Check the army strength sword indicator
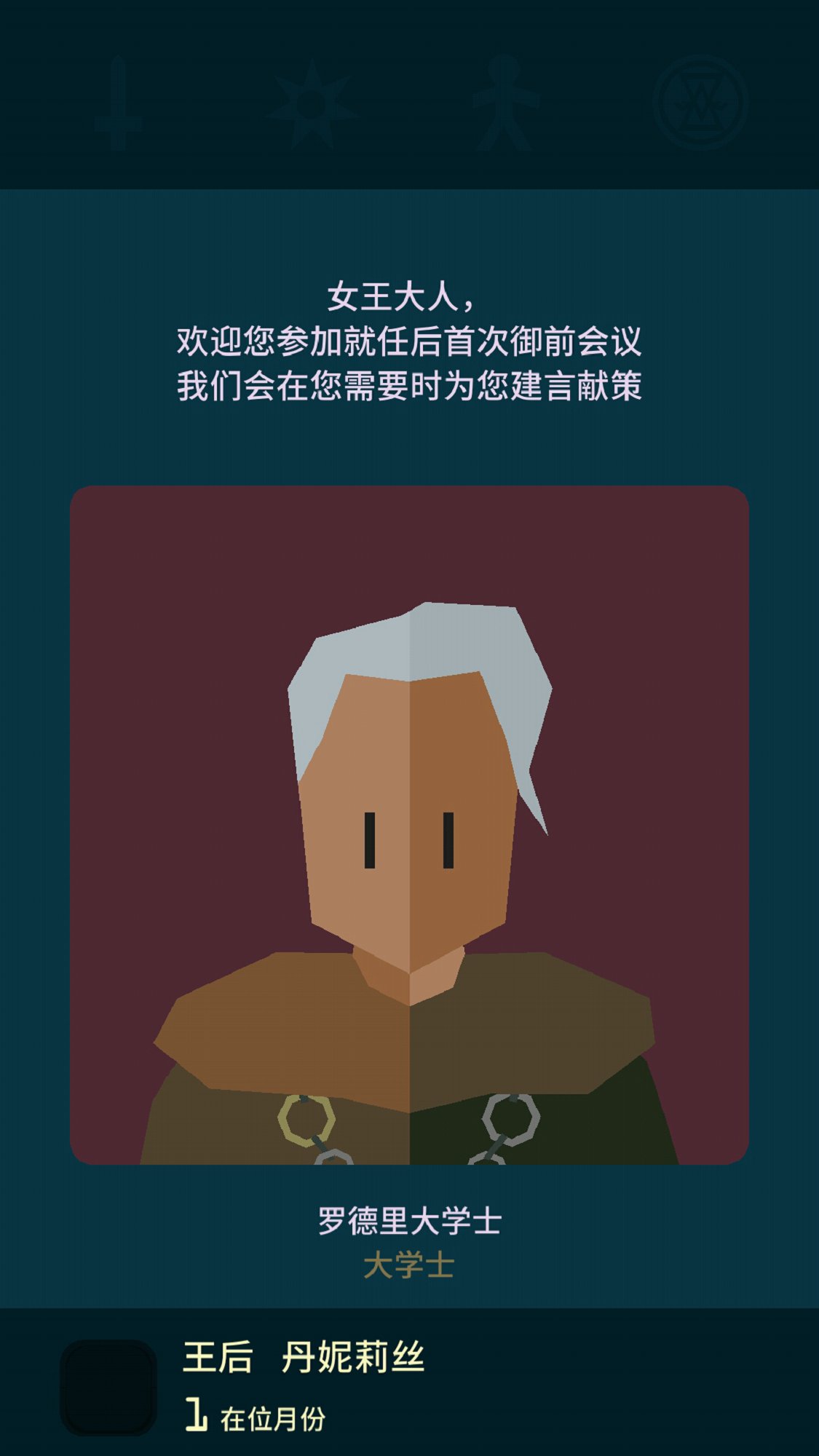The height and width of the screenshot is (1456, 819). [x=119, y=102]
